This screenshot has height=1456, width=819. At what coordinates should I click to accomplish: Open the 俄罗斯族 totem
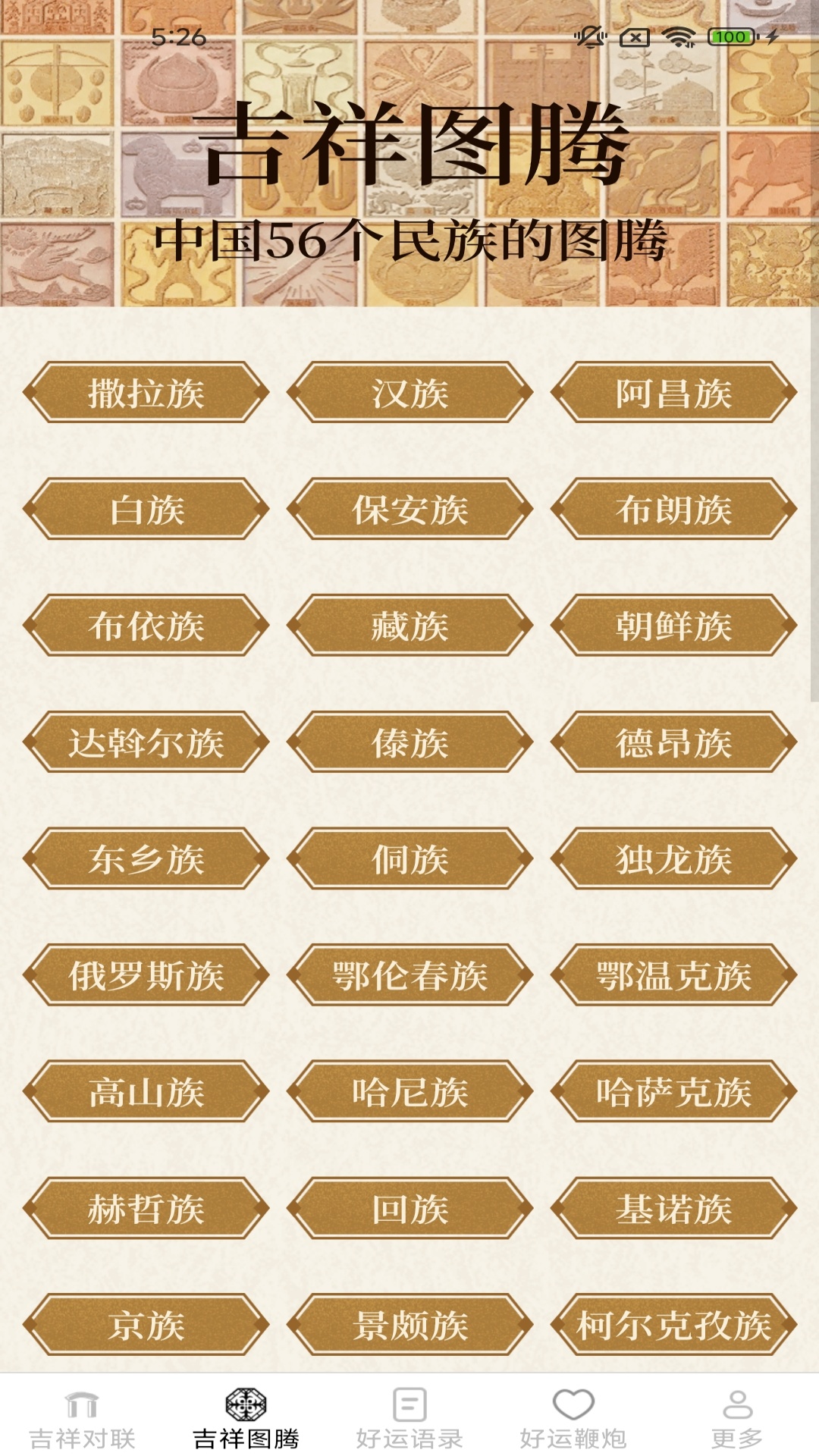[x=146, y=974]
